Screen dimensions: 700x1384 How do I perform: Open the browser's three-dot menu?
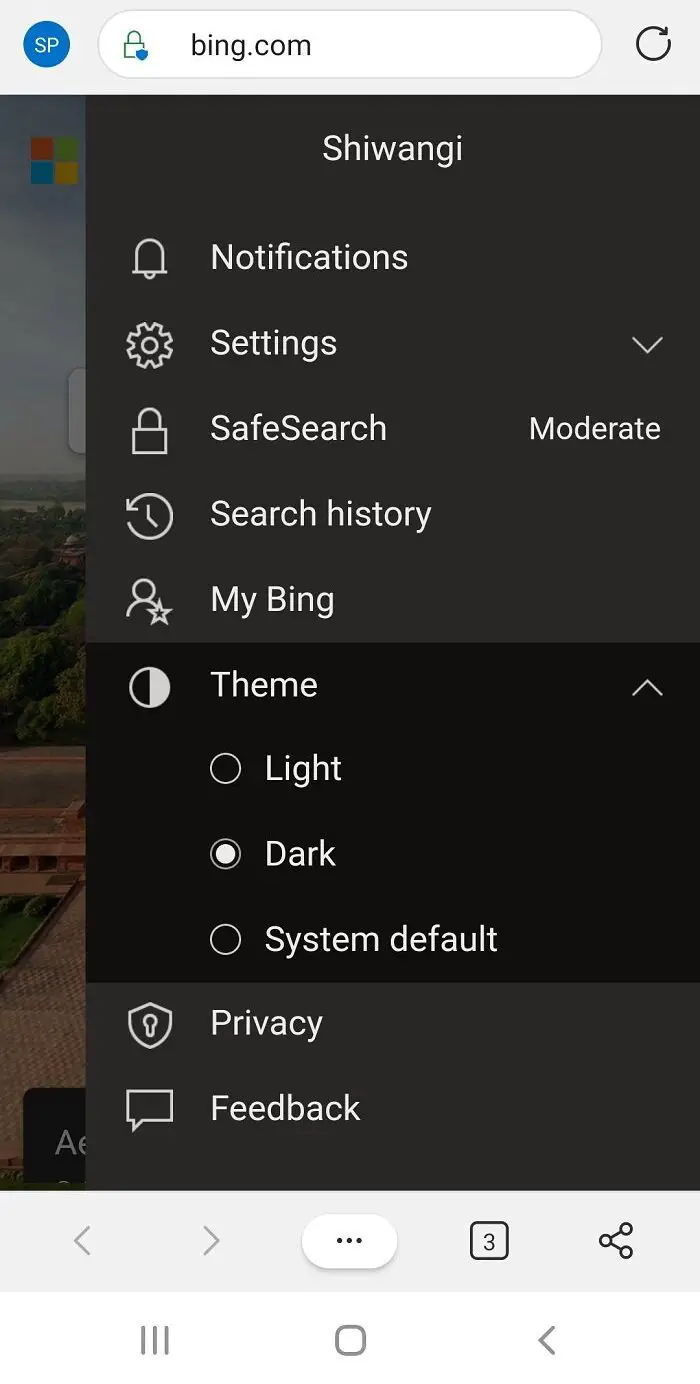pos(349,1241)
